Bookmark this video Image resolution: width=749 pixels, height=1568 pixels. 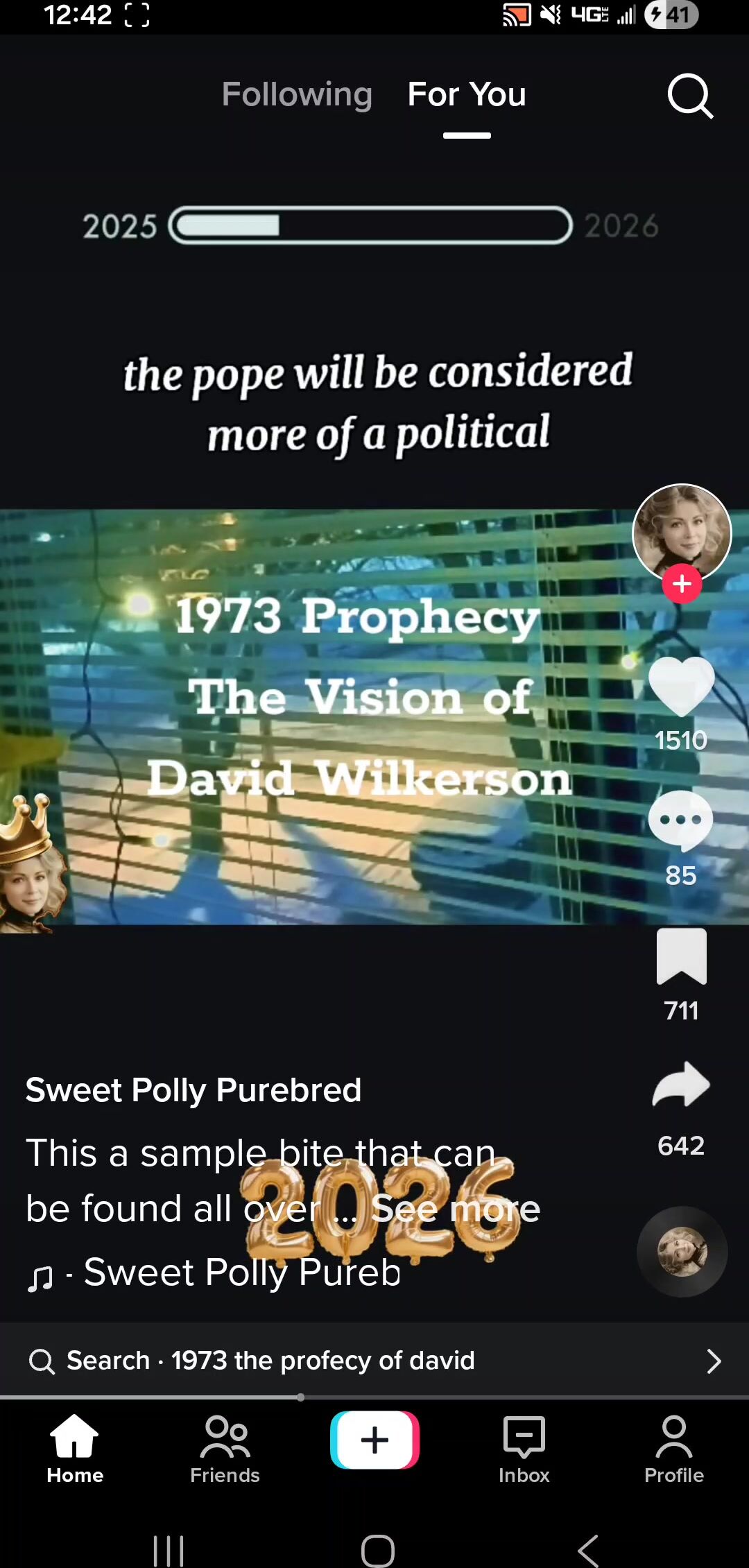point(681,956)
